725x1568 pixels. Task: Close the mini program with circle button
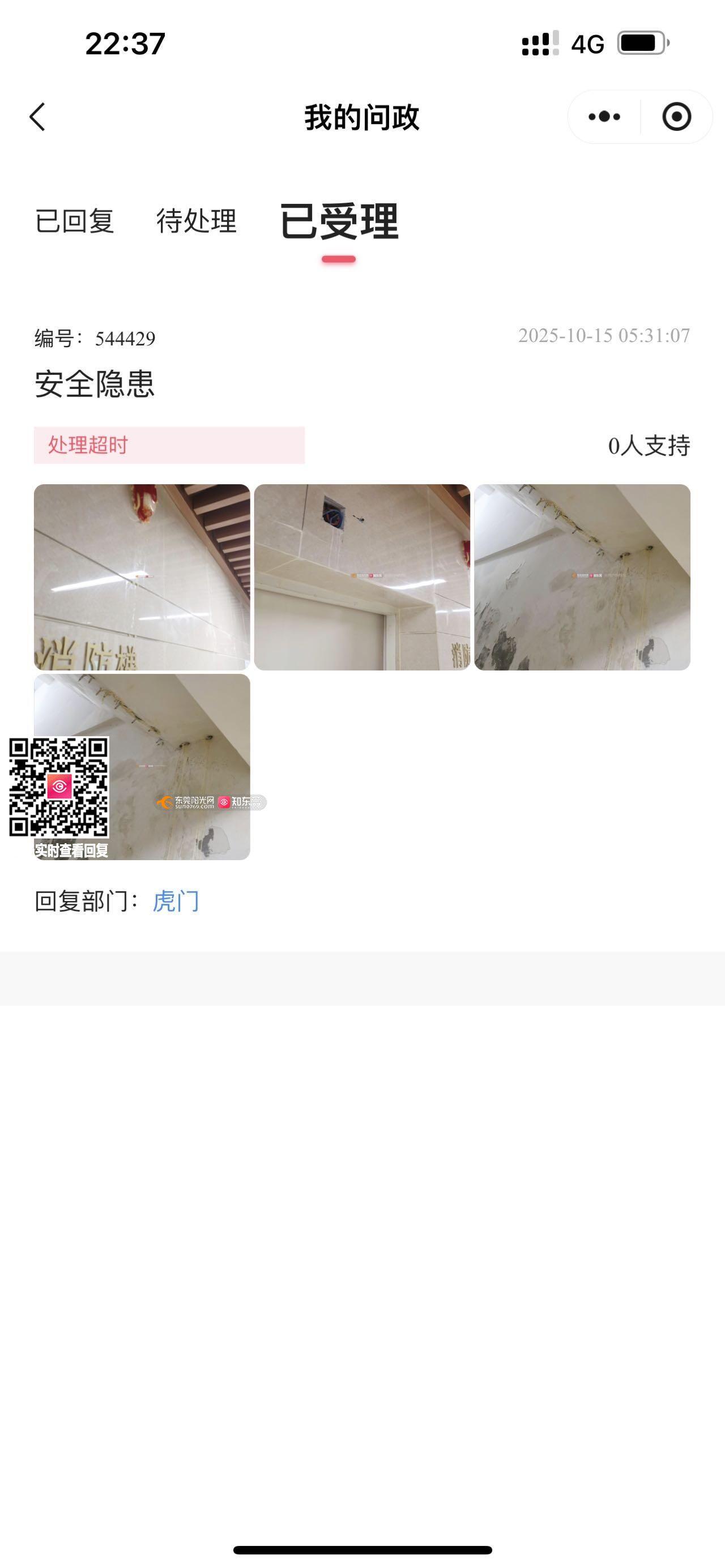point(676,116)
